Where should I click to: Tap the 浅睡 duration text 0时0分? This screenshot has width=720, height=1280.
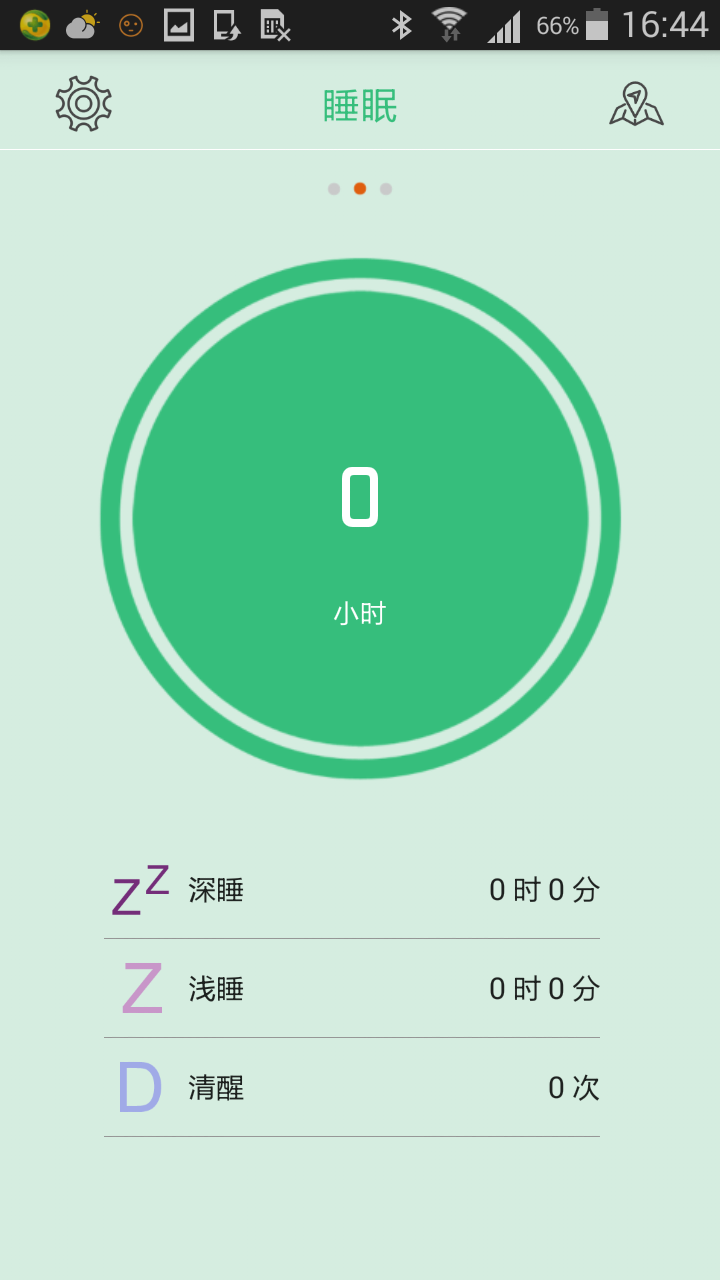coord(544,988)
